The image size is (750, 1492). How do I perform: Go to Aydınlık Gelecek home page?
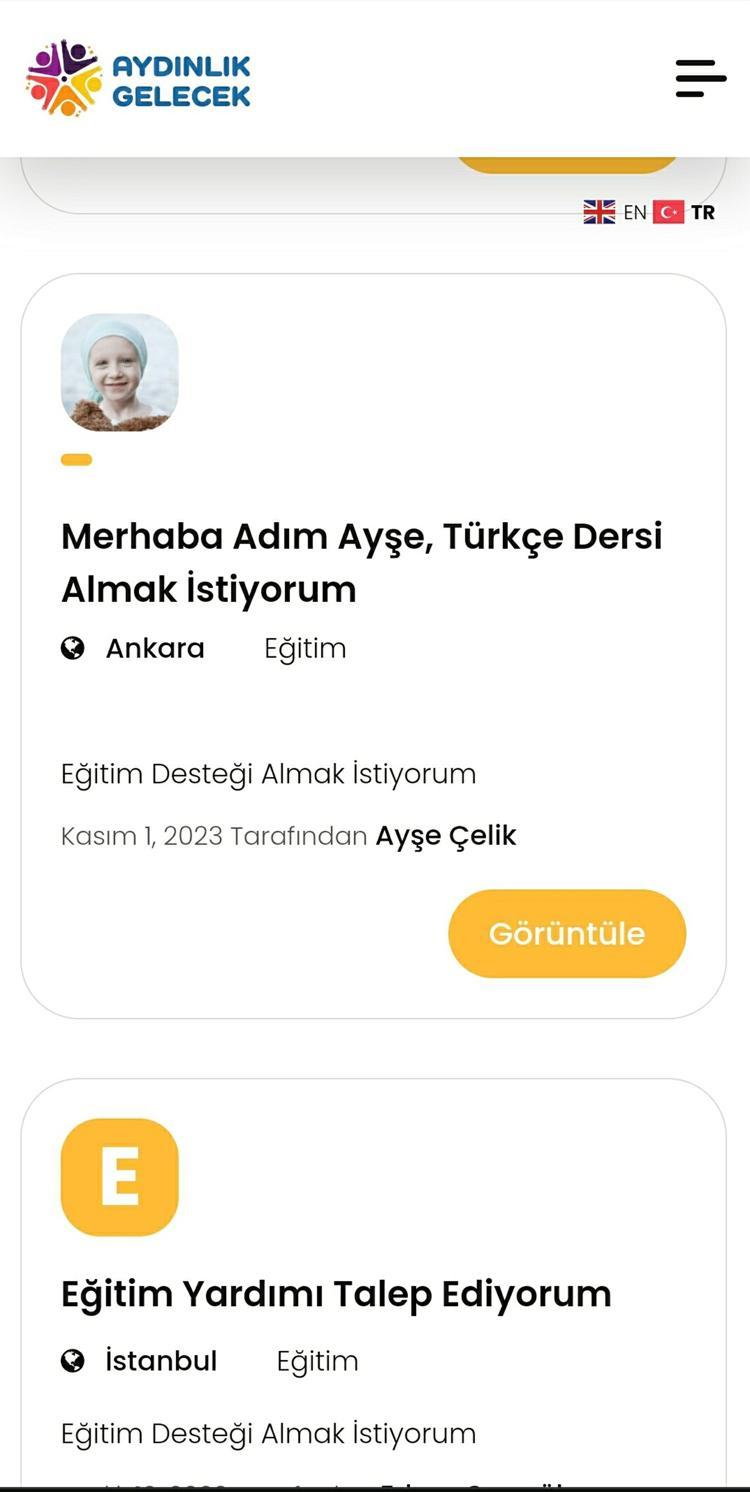pos(138,78)
